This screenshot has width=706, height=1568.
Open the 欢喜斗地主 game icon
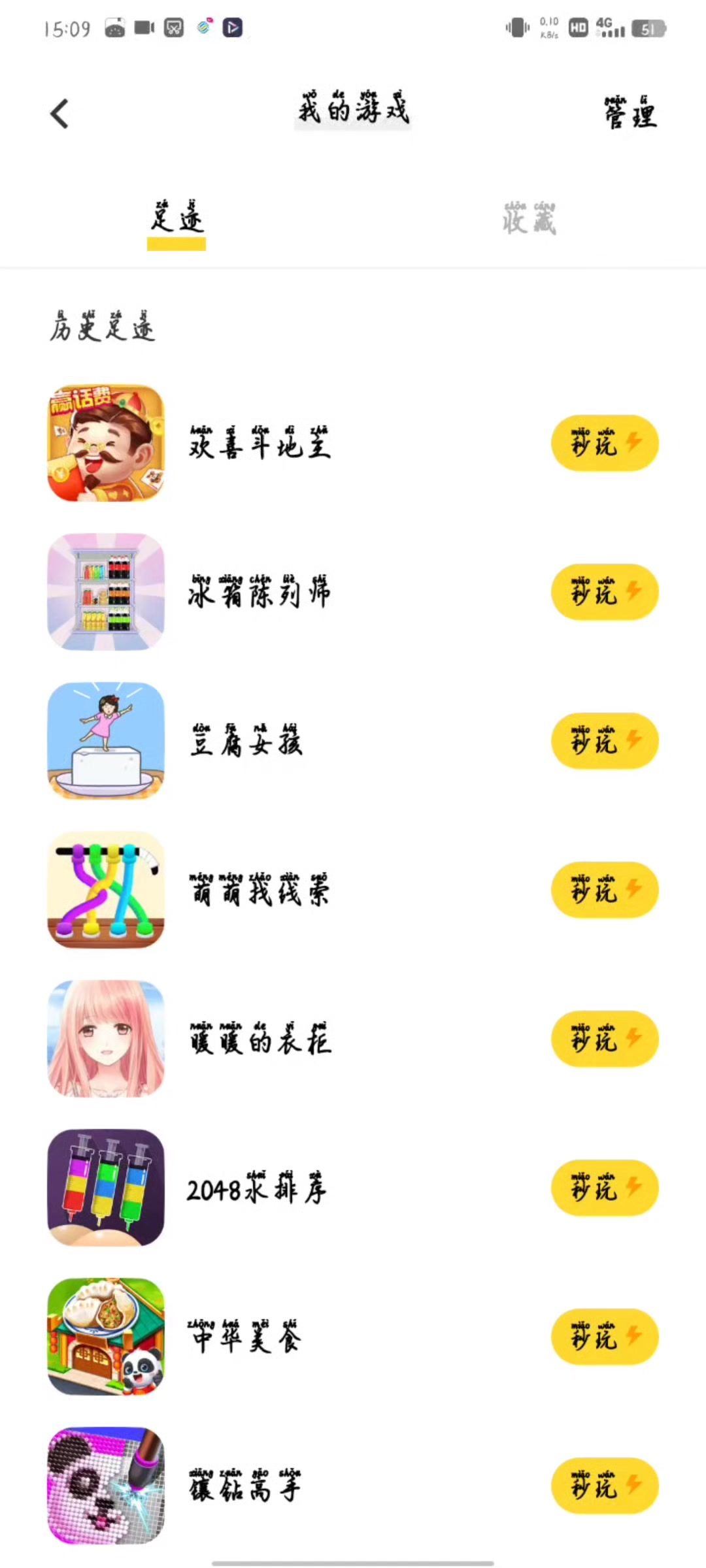pyautogui.click(x=106, y=443)
